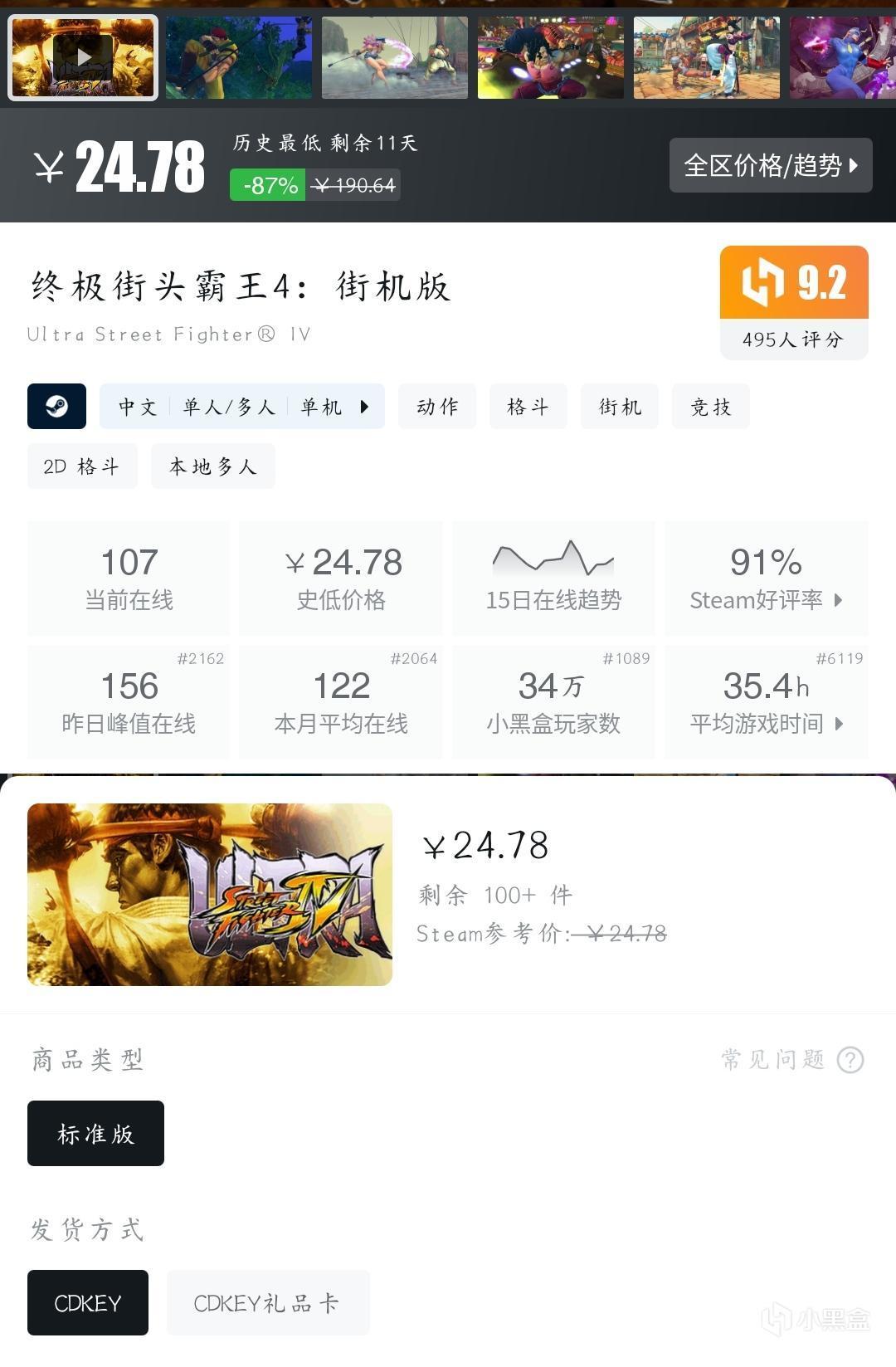Open the 街机 tag

coord(619,407)
